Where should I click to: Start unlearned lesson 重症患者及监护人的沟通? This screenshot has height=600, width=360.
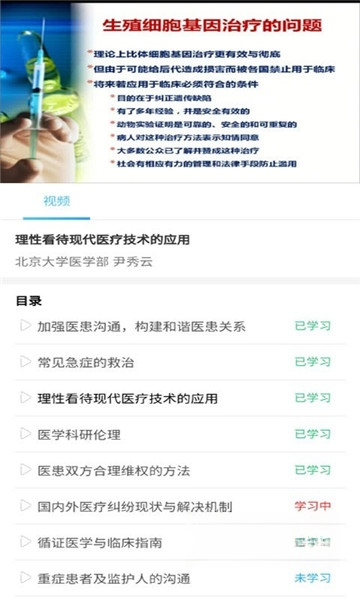[x=180, y=578]
